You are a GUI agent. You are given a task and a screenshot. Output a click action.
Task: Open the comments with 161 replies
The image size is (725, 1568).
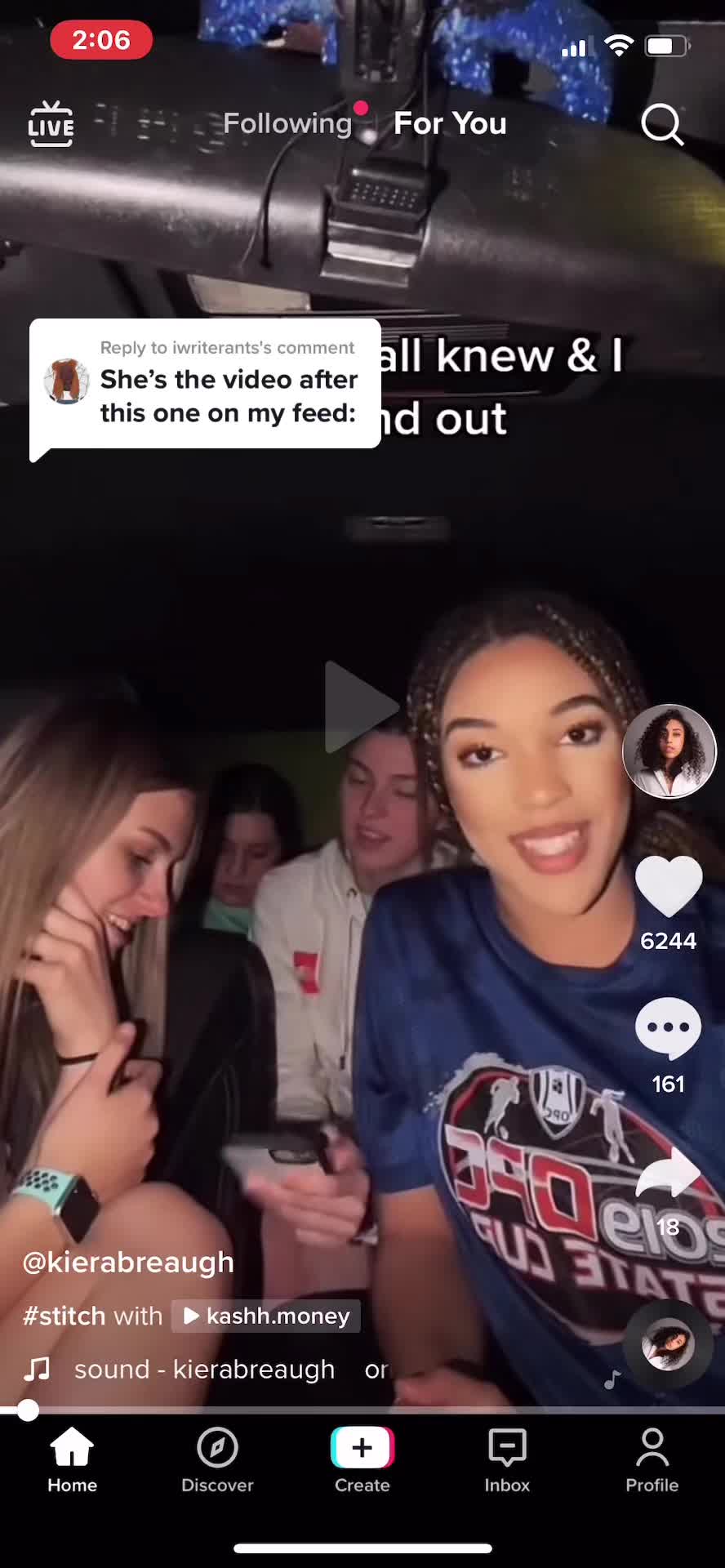[x=668, y=1029]
